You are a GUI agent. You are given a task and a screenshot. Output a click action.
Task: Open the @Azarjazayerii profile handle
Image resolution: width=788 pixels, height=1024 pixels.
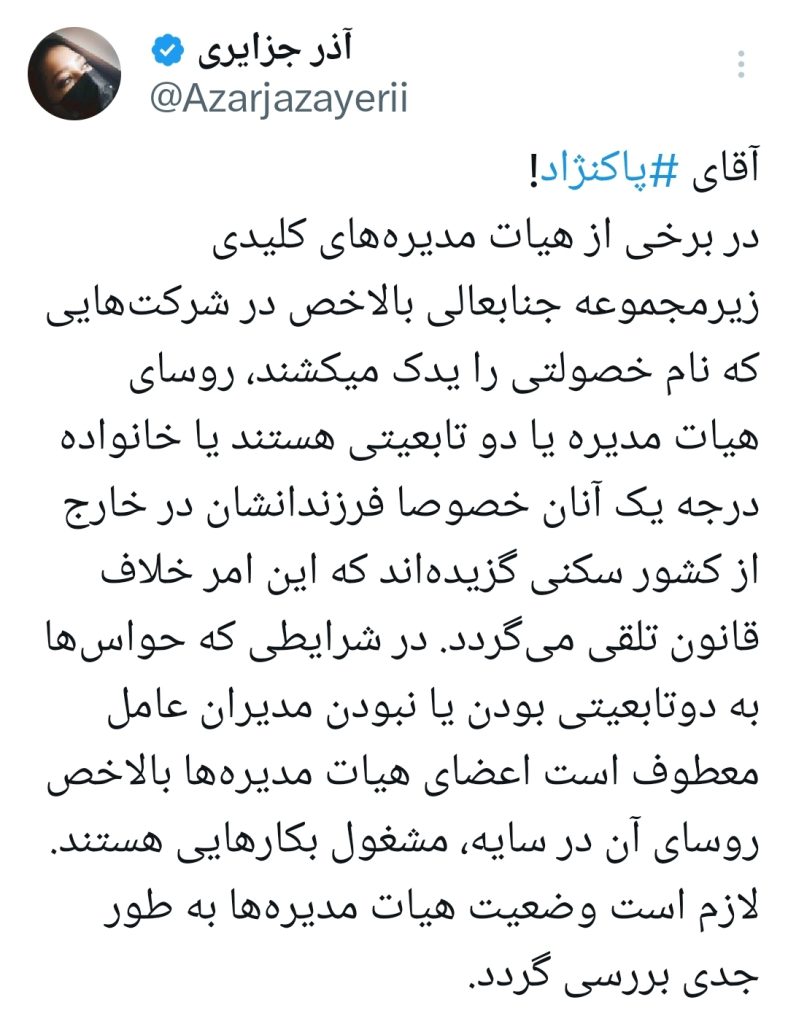(278, 98)
